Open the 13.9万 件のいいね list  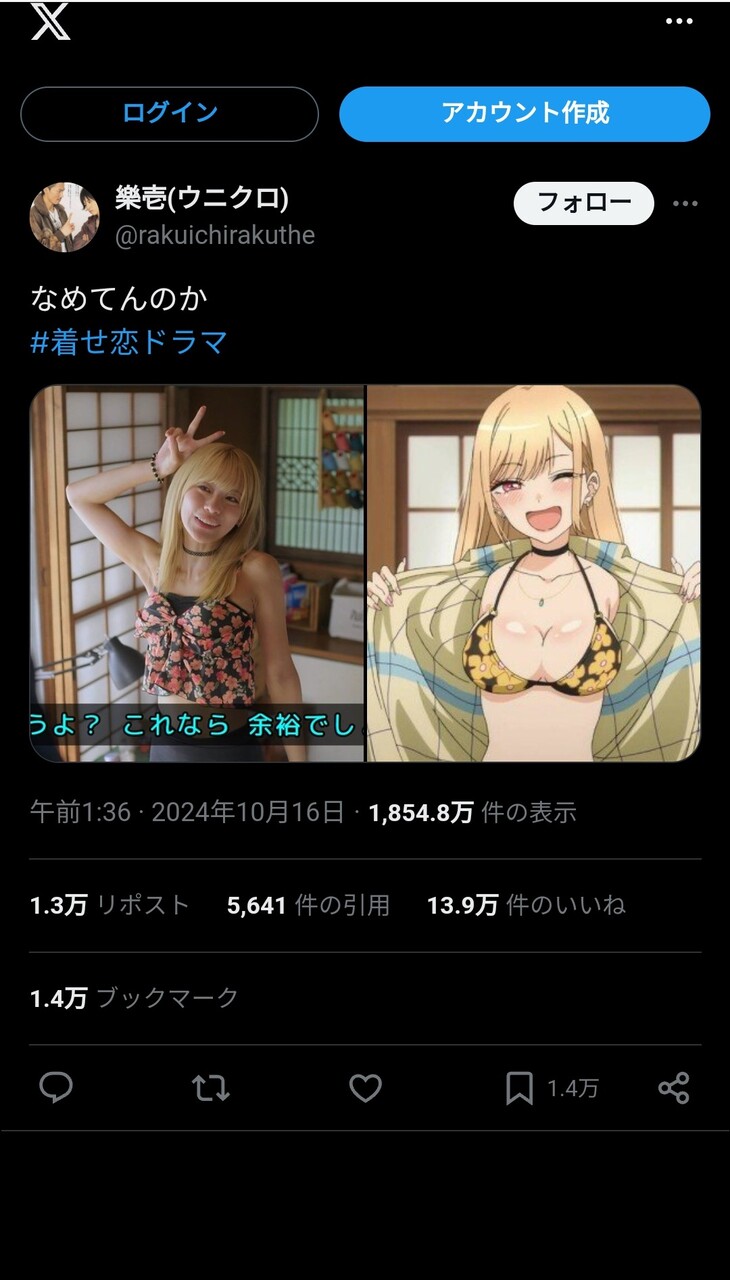[x=526, y=905]
